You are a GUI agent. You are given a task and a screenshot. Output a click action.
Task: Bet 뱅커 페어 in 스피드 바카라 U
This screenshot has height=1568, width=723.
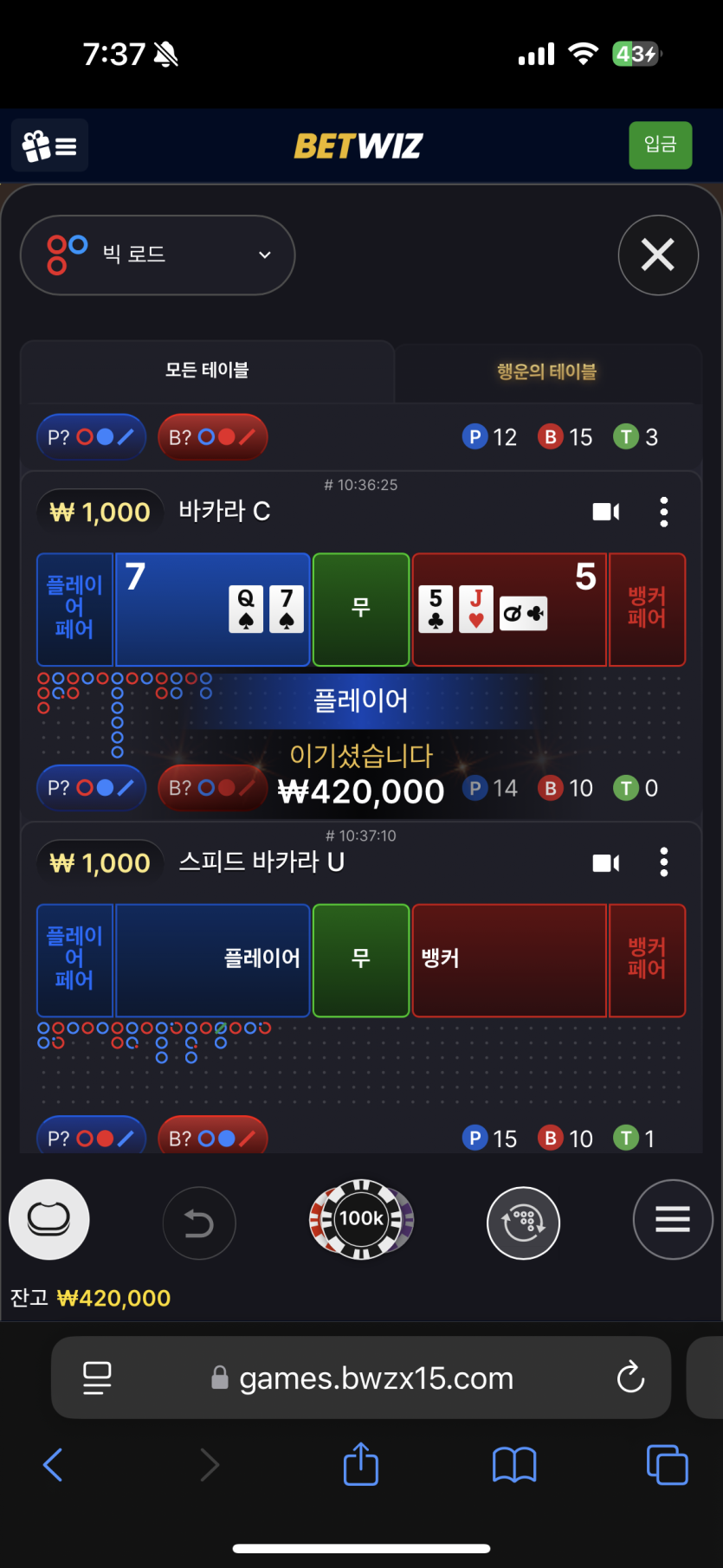pyautogui.click(x=647, y=959)
